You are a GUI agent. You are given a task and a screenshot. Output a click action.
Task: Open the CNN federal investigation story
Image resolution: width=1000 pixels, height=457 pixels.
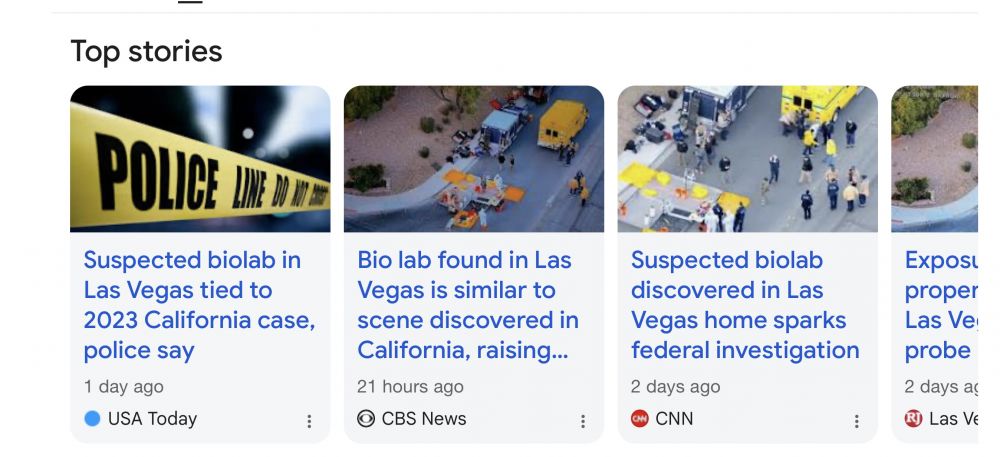coord(744,304)
